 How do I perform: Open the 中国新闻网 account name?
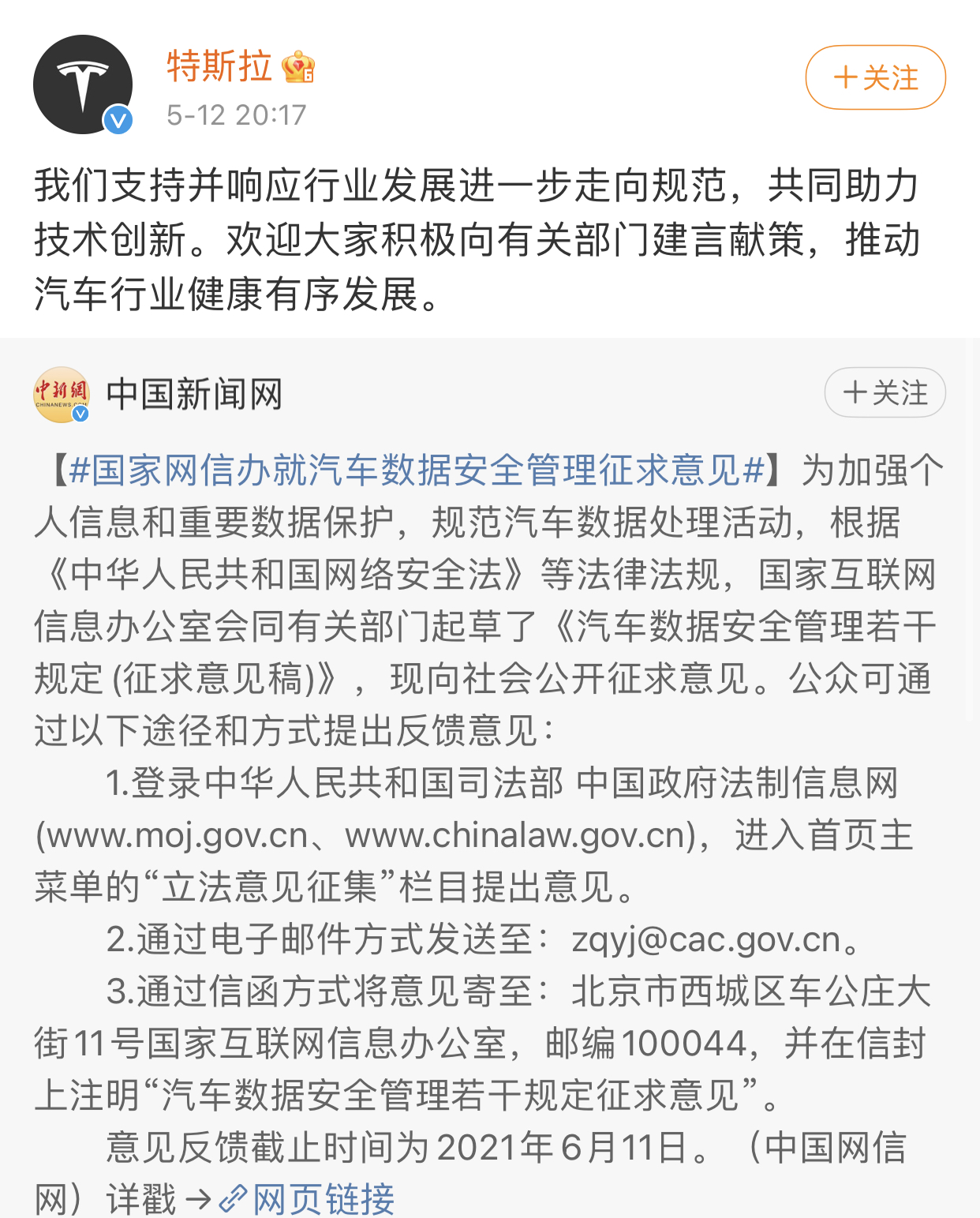194,395
